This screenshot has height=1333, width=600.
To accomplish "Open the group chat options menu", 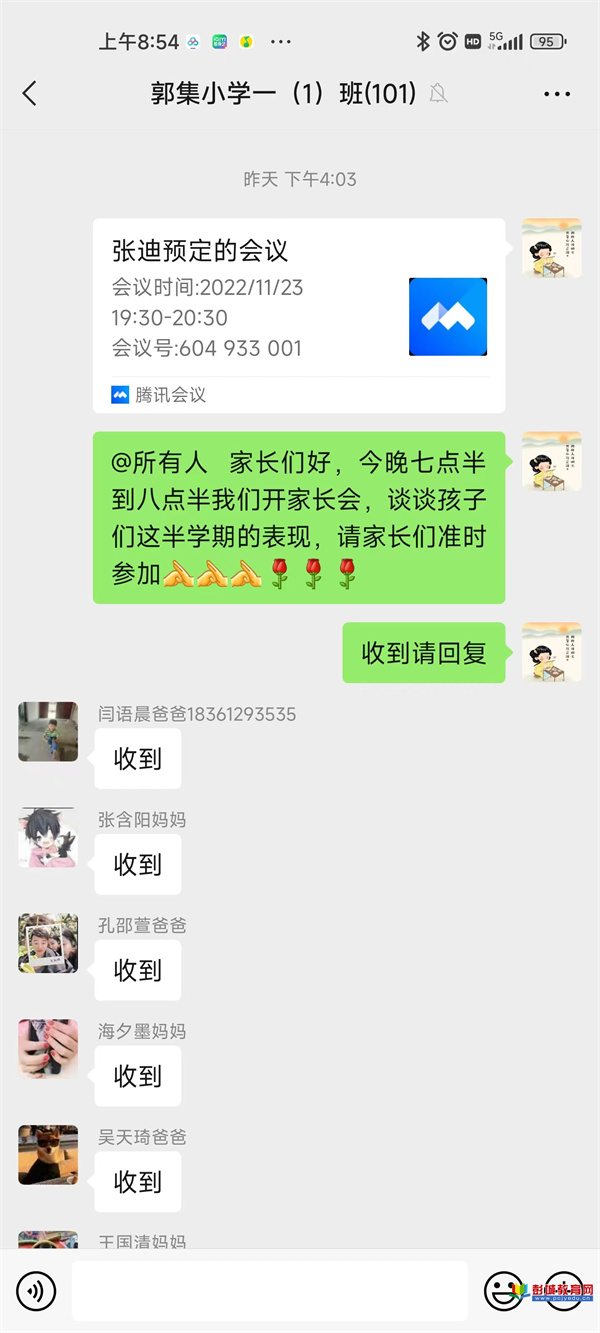I will (x=557, y=94).
